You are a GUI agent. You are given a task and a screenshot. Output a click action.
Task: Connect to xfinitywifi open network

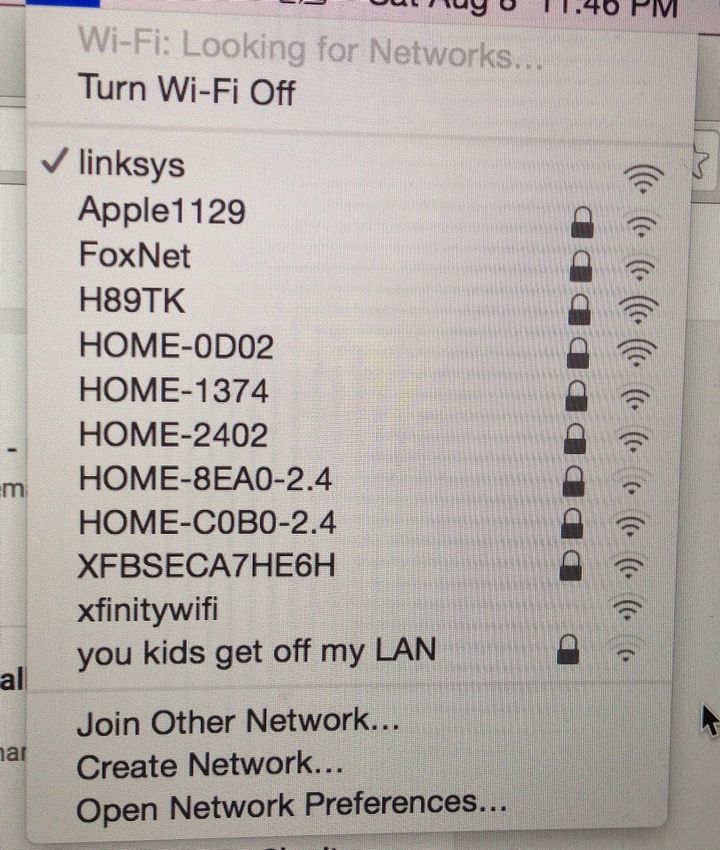147,609
